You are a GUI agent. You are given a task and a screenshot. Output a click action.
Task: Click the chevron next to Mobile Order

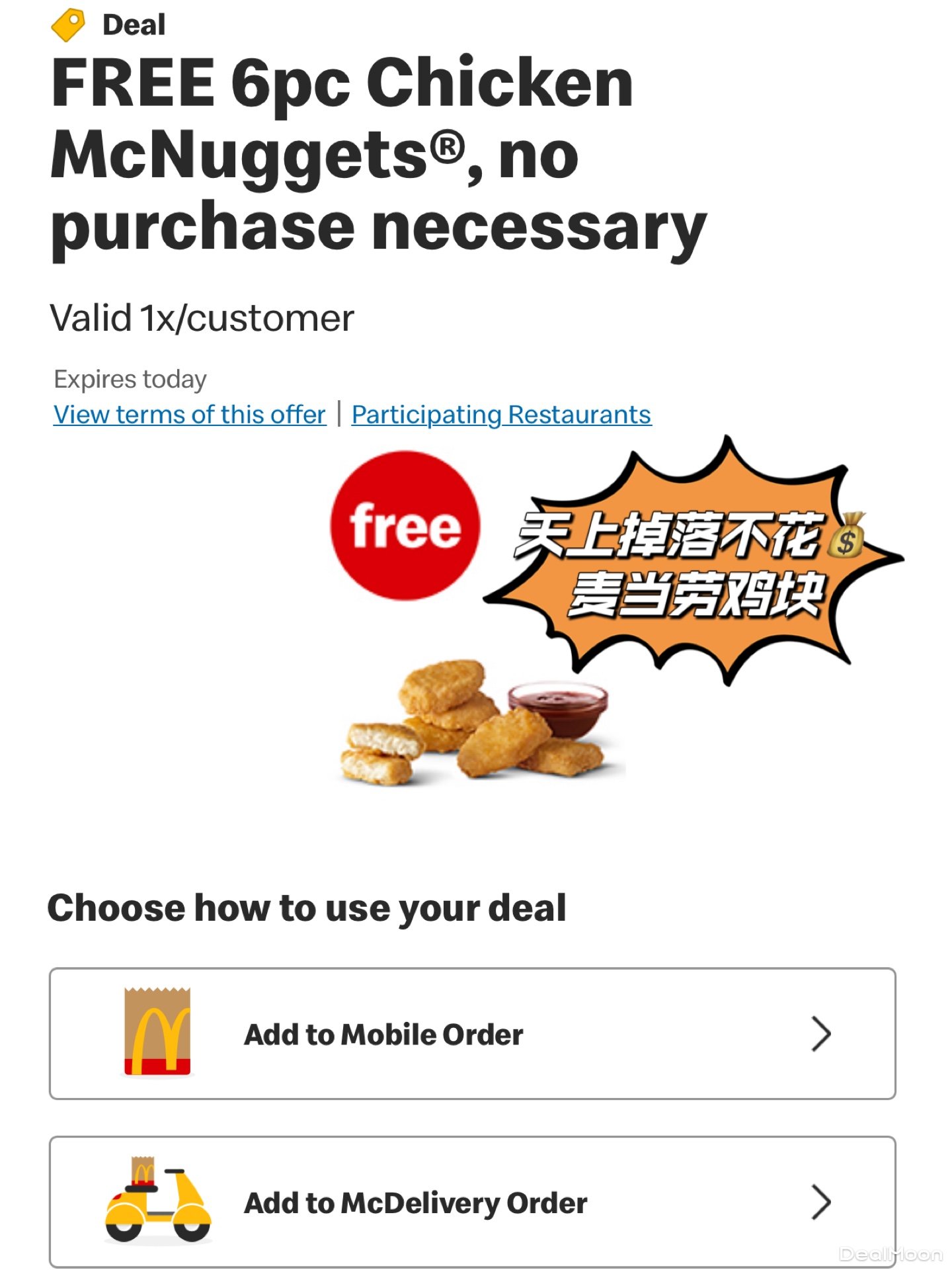tap(822, 1034)
